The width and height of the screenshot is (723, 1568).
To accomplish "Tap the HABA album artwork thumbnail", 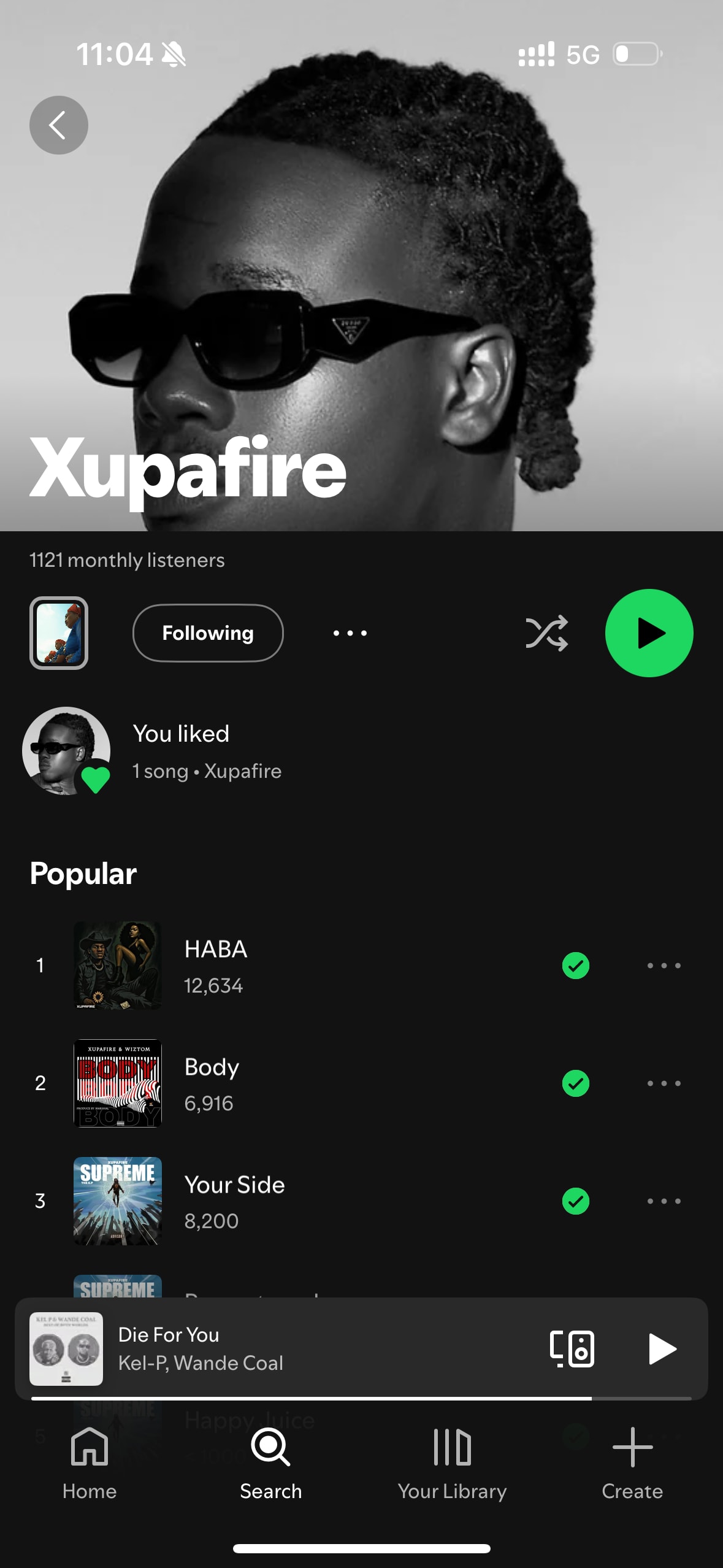I will 117,966.
